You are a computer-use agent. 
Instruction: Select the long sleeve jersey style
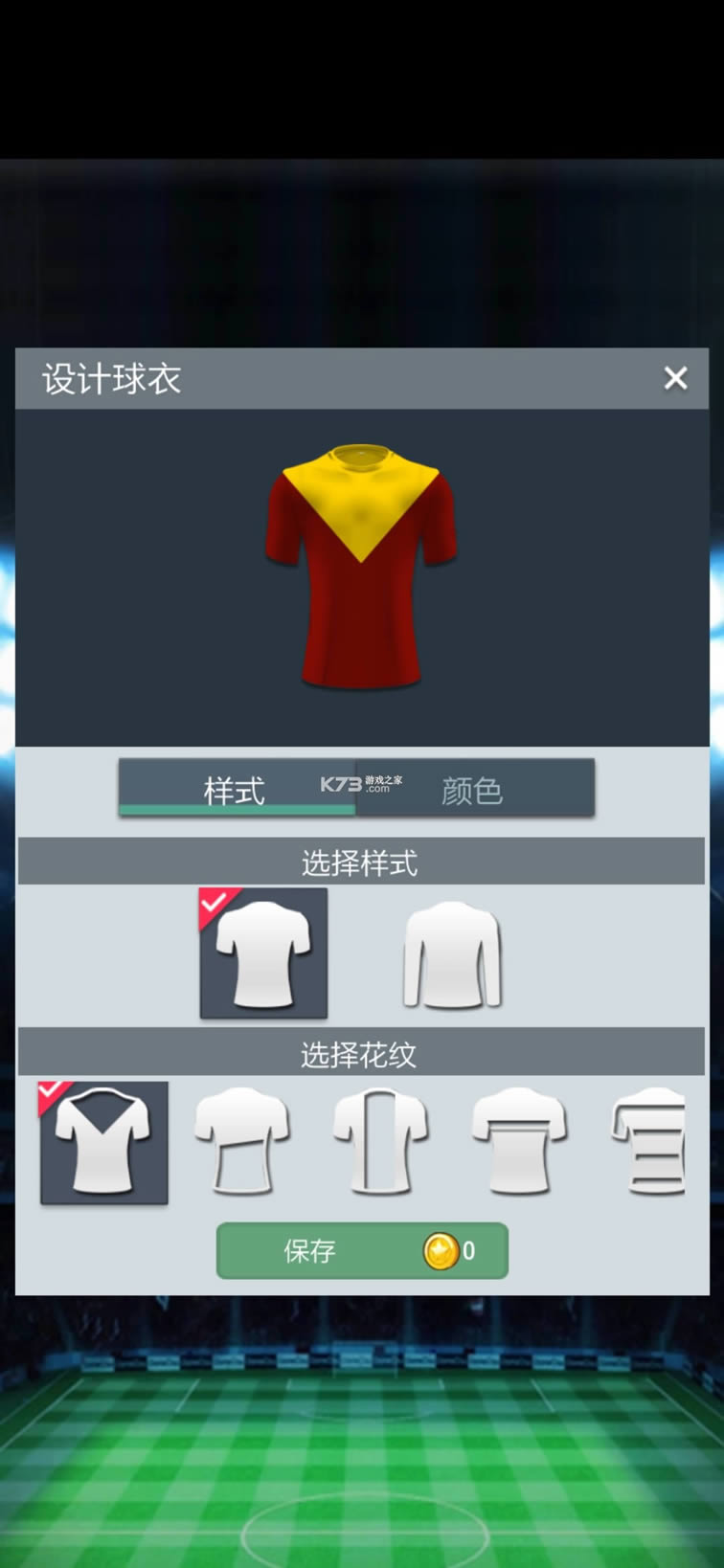[452, 953]
